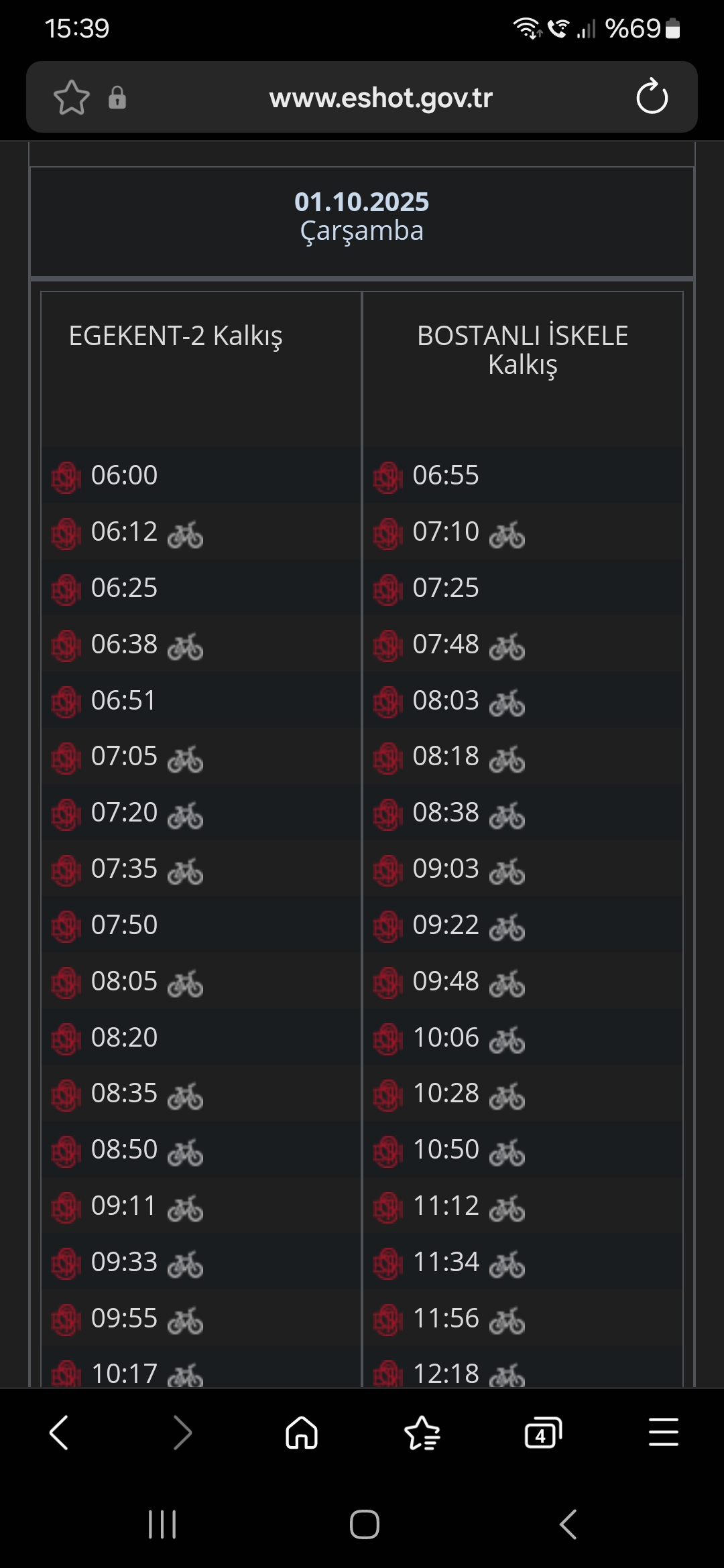
Task: Reload the eshot.gov.tr page
Action: pos(652,98)
